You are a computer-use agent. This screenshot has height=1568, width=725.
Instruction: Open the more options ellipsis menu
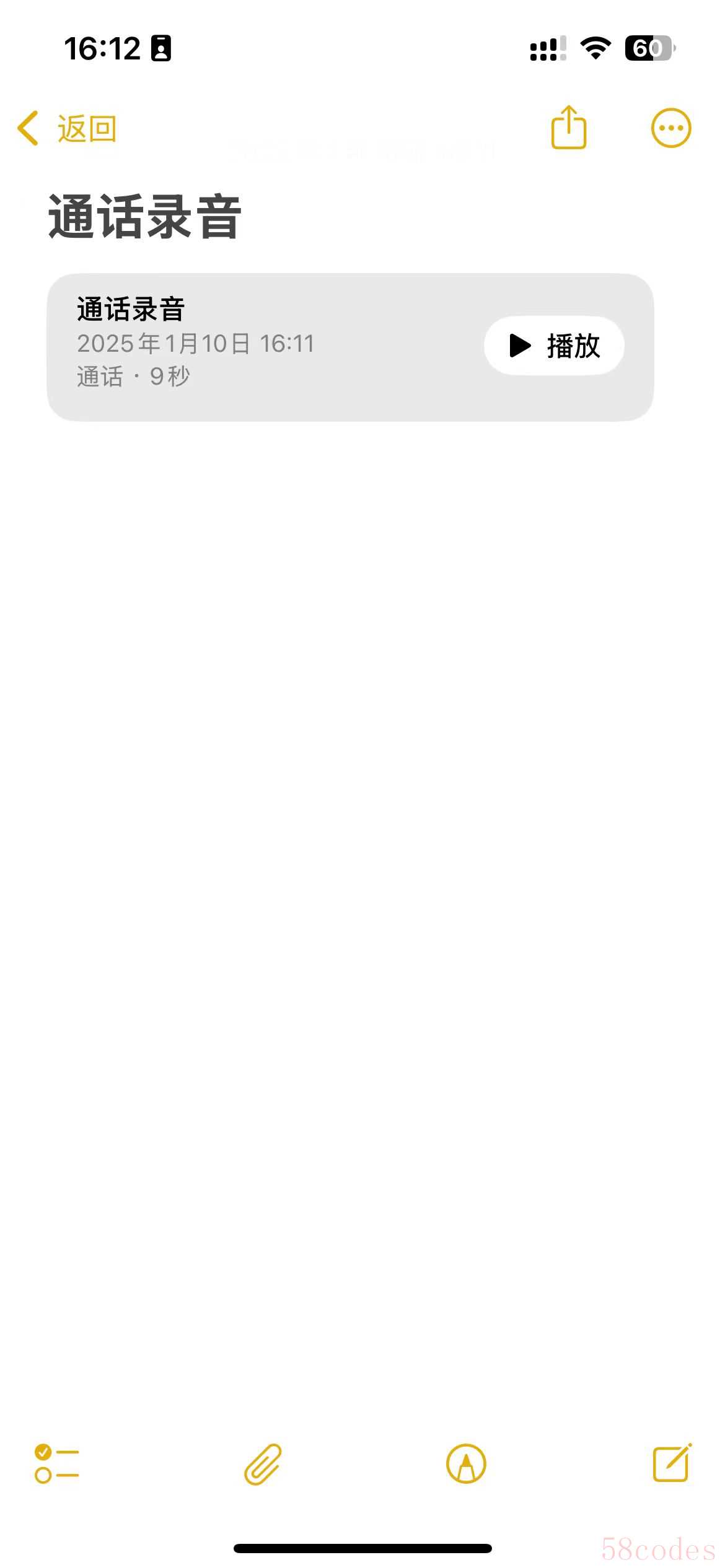[670, 128]
